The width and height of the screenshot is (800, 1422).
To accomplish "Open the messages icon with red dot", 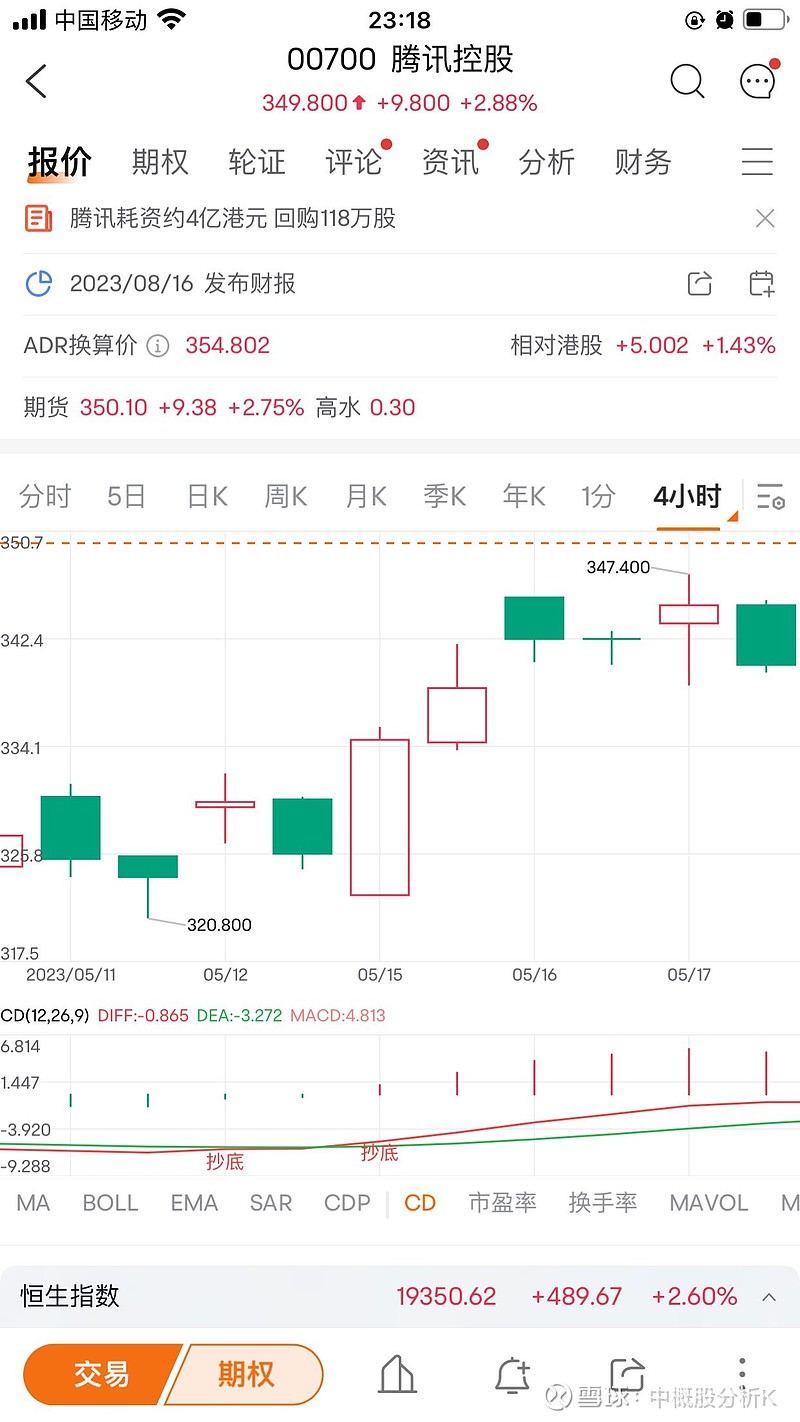I will coord(757,81).
